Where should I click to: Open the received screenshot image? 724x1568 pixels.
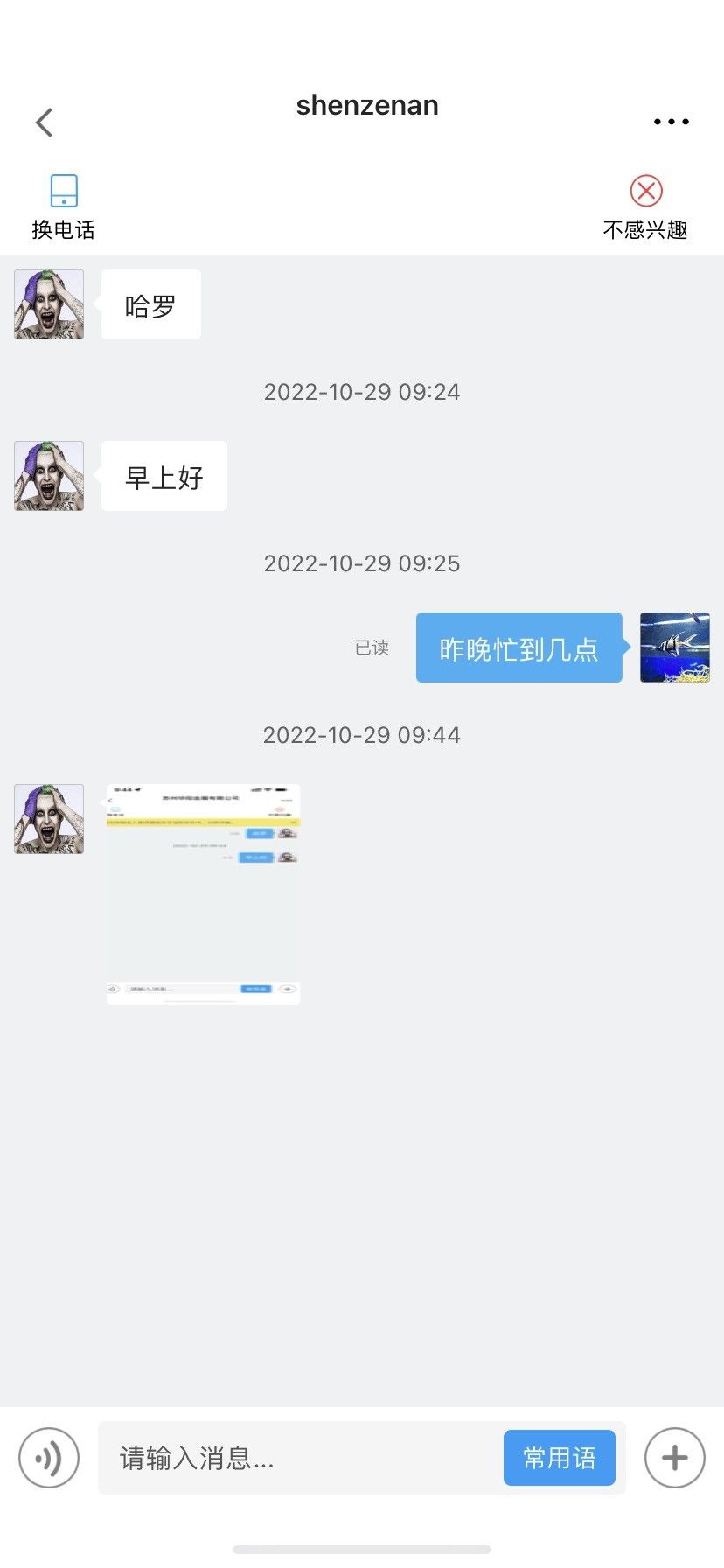coord(203,893)
